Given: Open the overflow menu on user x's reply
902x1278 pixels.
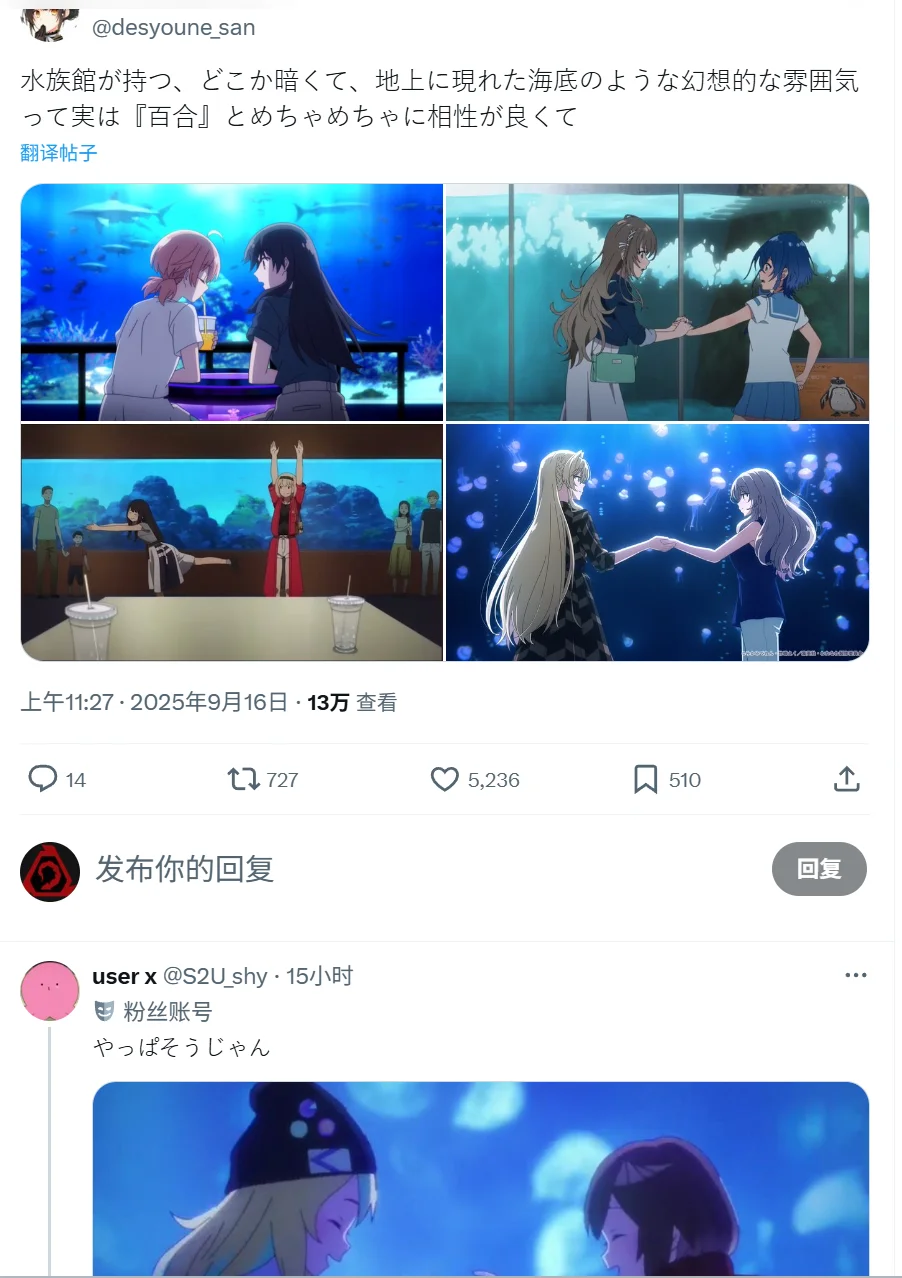Looking at the screenshot, I should pyautogui.click(x=855, y=976).
